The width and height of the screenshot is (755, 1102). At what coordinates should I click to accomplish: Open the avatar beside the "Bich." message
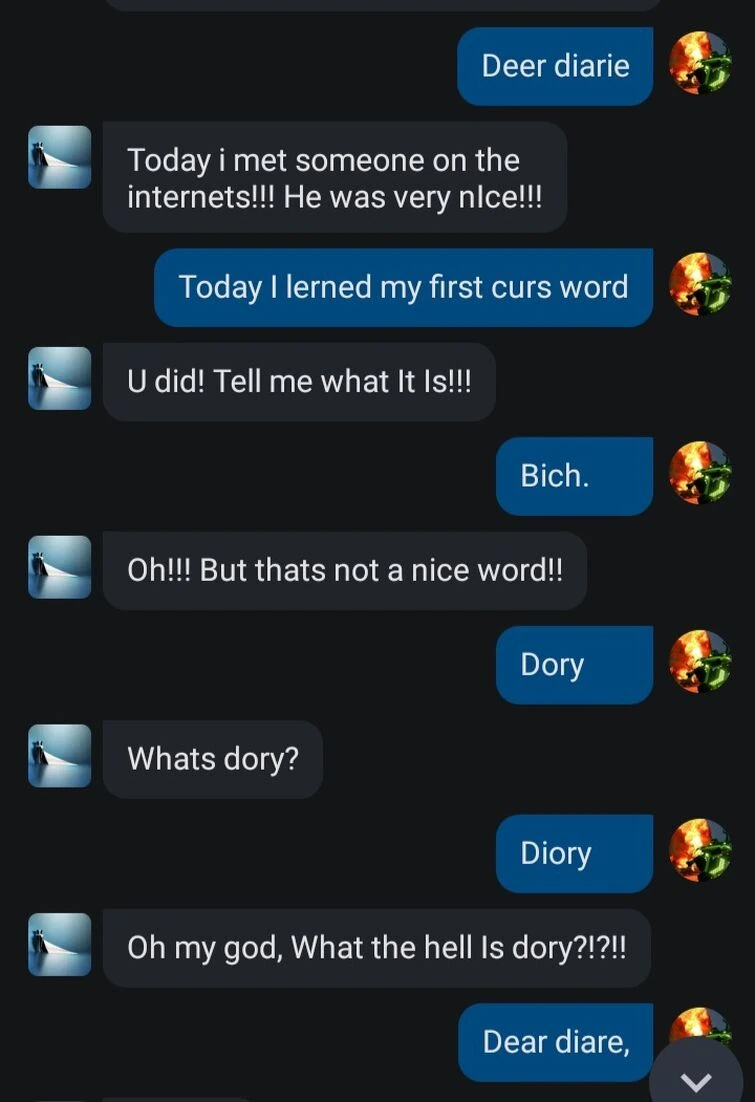tap(699, 473)
